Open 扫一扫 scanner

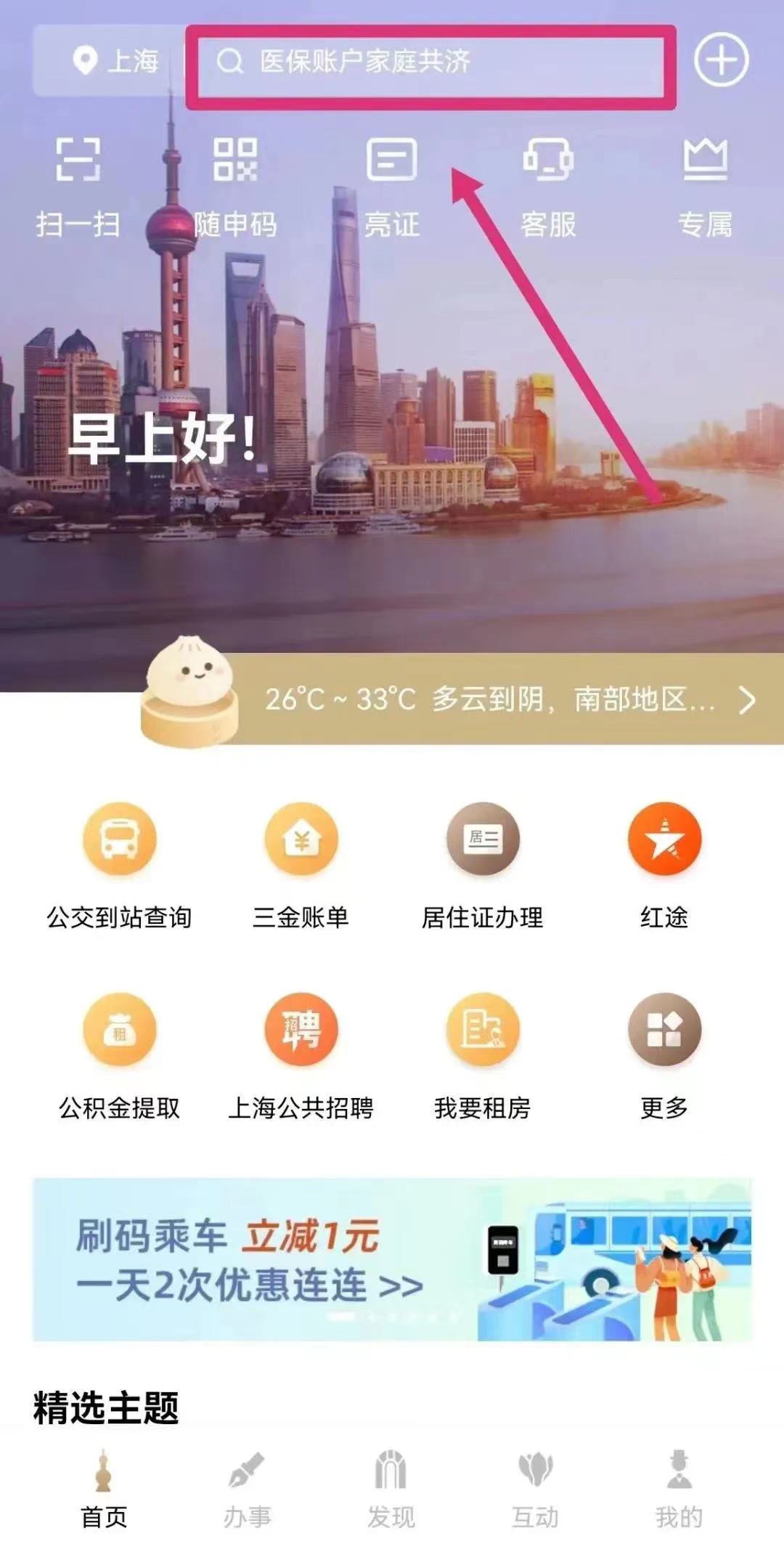coord(78,185)
